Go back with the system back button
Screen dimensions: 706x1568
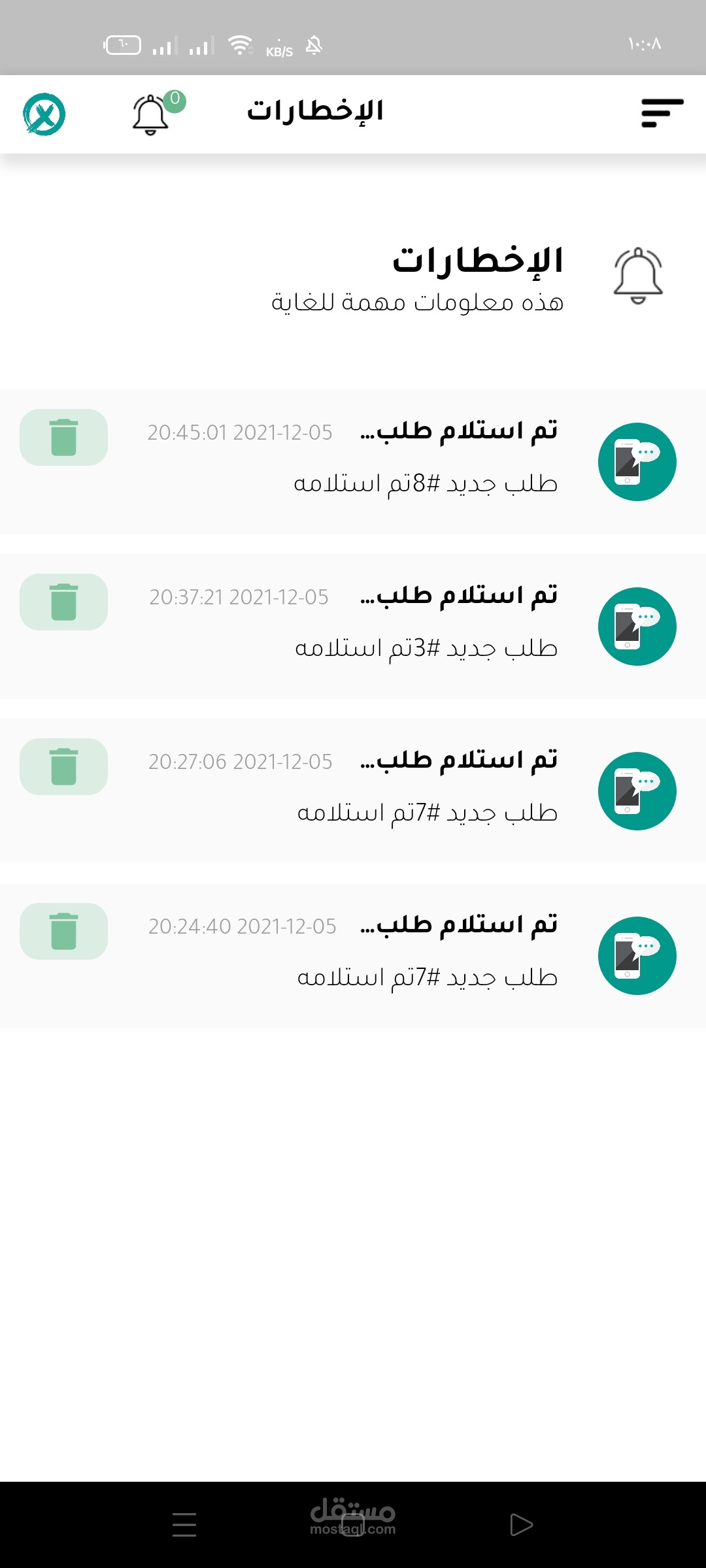pyautogui.click(x=521, y=1525)
